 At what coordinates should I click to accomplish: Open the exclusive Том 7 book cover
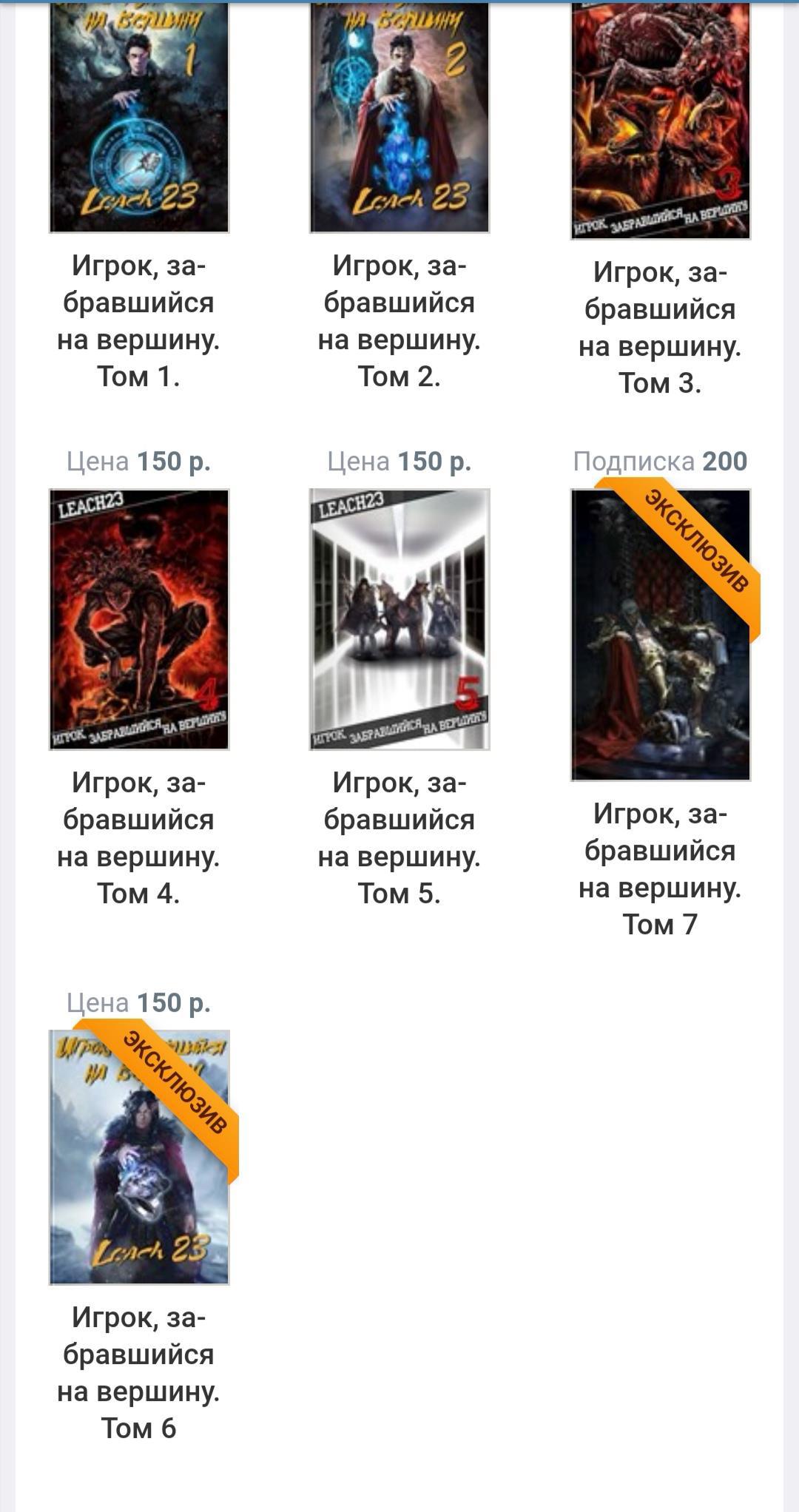[660, 635]
